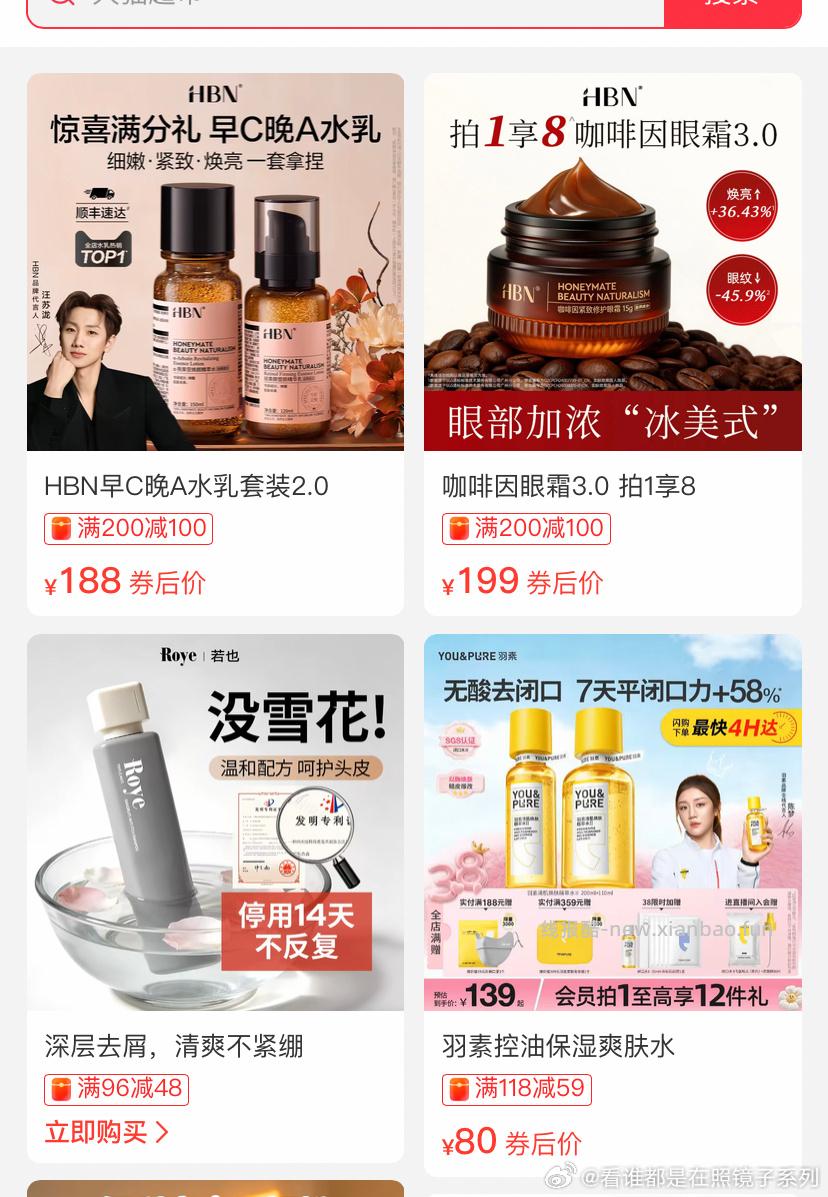Click the ¥188 券后价 price label
The width and height of the screenshot is (828, 1197).
125,581
